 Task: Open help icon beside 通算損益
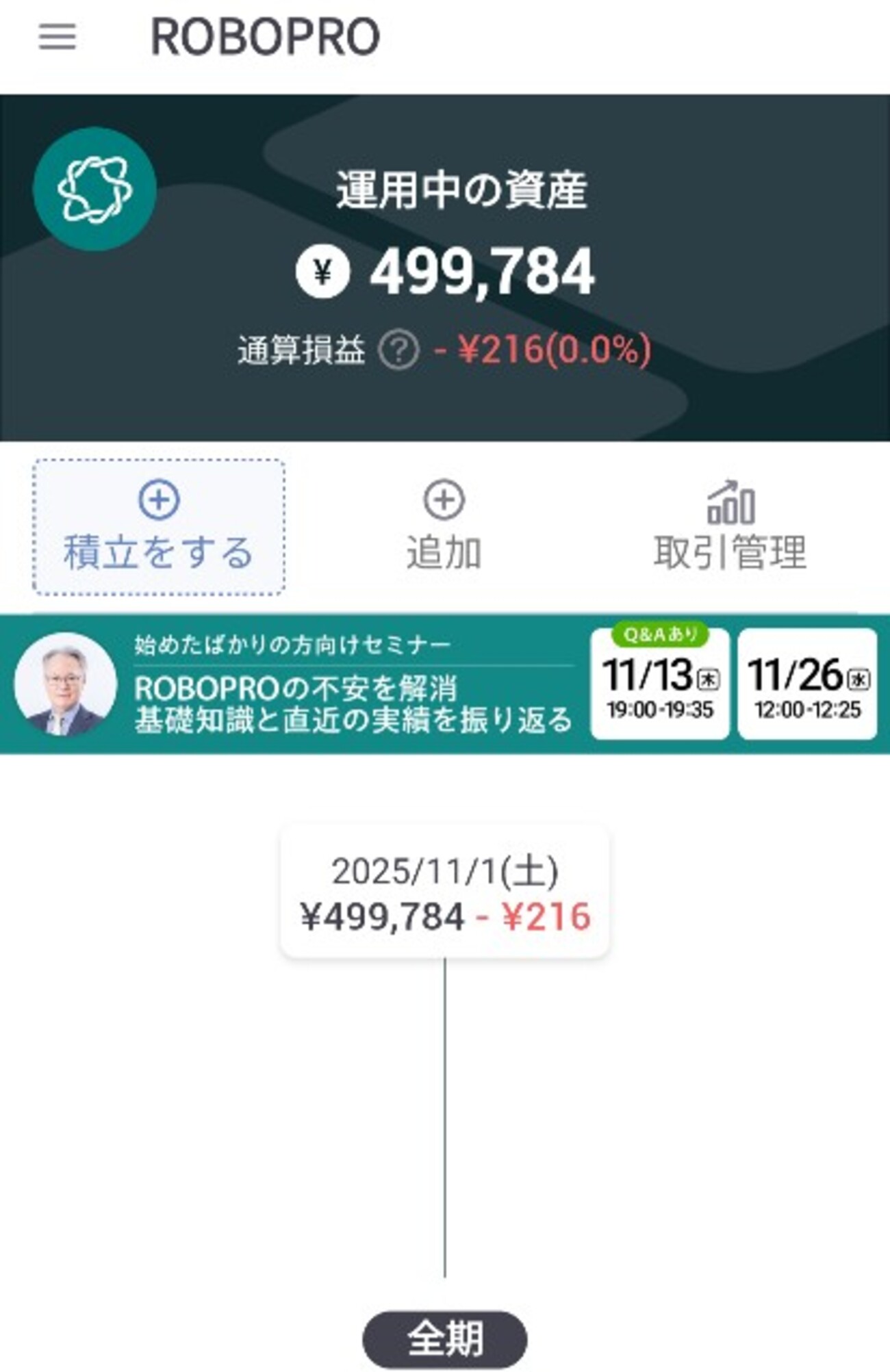(399, 351)
